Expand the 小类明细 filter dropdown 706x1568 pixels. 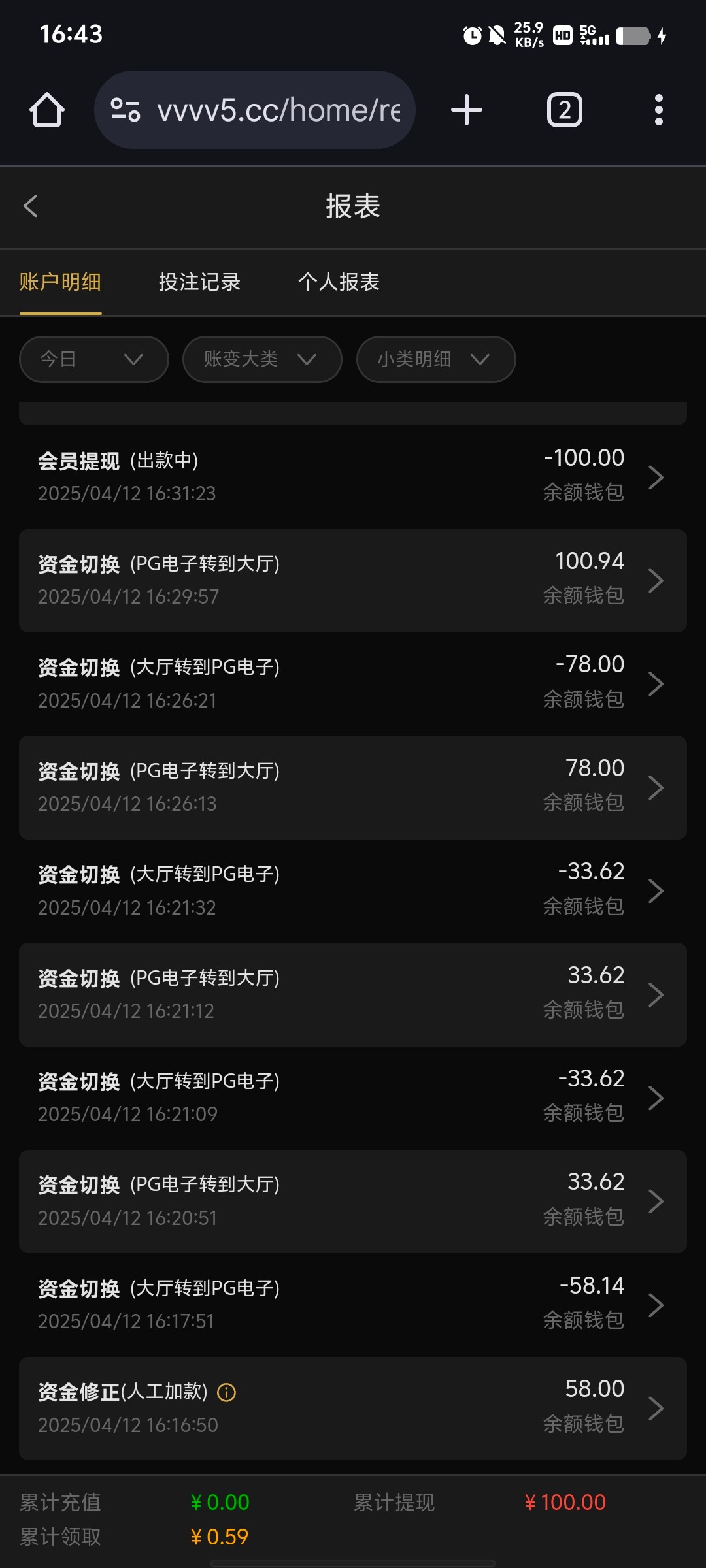pyautogui.click(x=435, y=359)
